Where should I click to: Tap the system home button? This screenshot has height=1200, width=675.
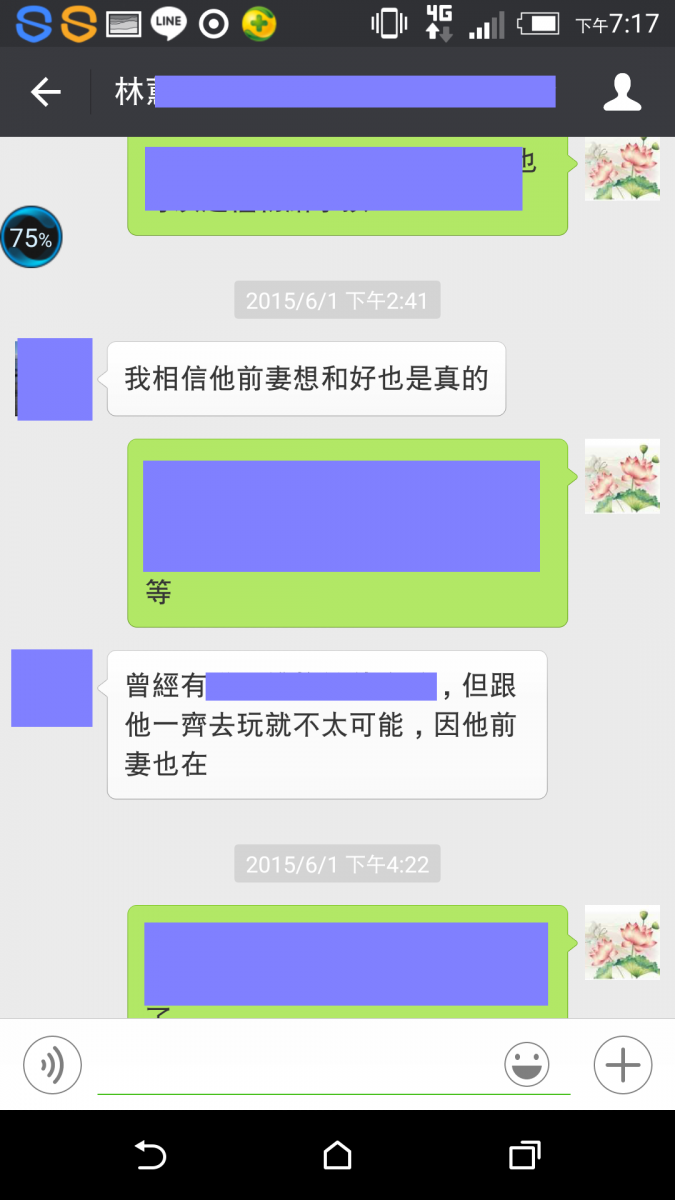click(337, 1156)
